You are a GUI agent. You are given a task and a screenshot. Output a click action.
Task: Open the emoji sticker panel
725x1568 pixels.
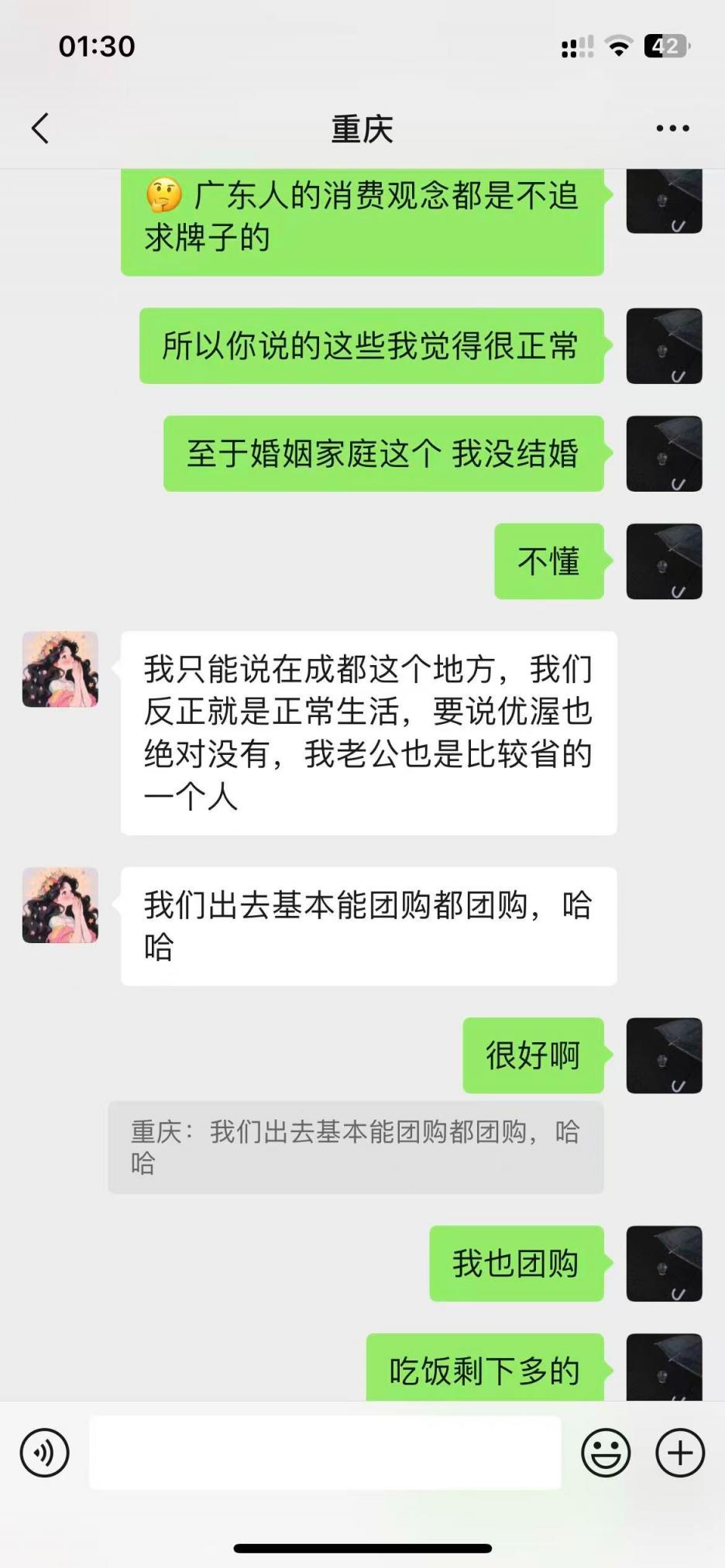coord(605,1453)
